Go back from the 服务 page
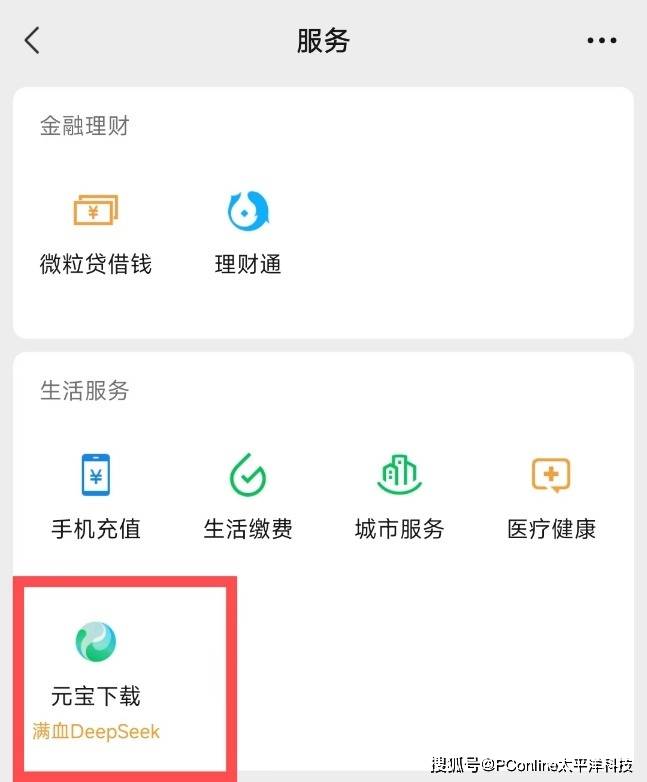647x782 pixels. pyautogui.click(x=33, y=41)
